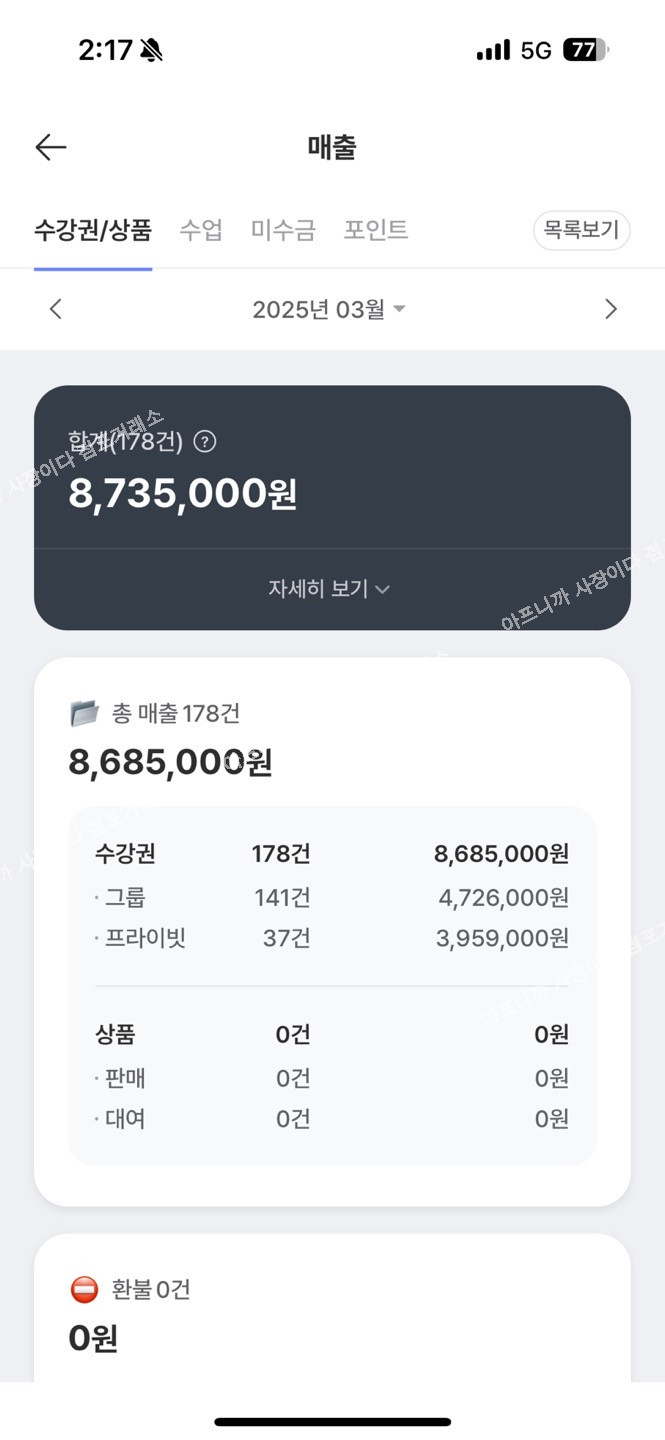Switch to the 포인트 tab
665x1440 pixels.
(376, 230)
